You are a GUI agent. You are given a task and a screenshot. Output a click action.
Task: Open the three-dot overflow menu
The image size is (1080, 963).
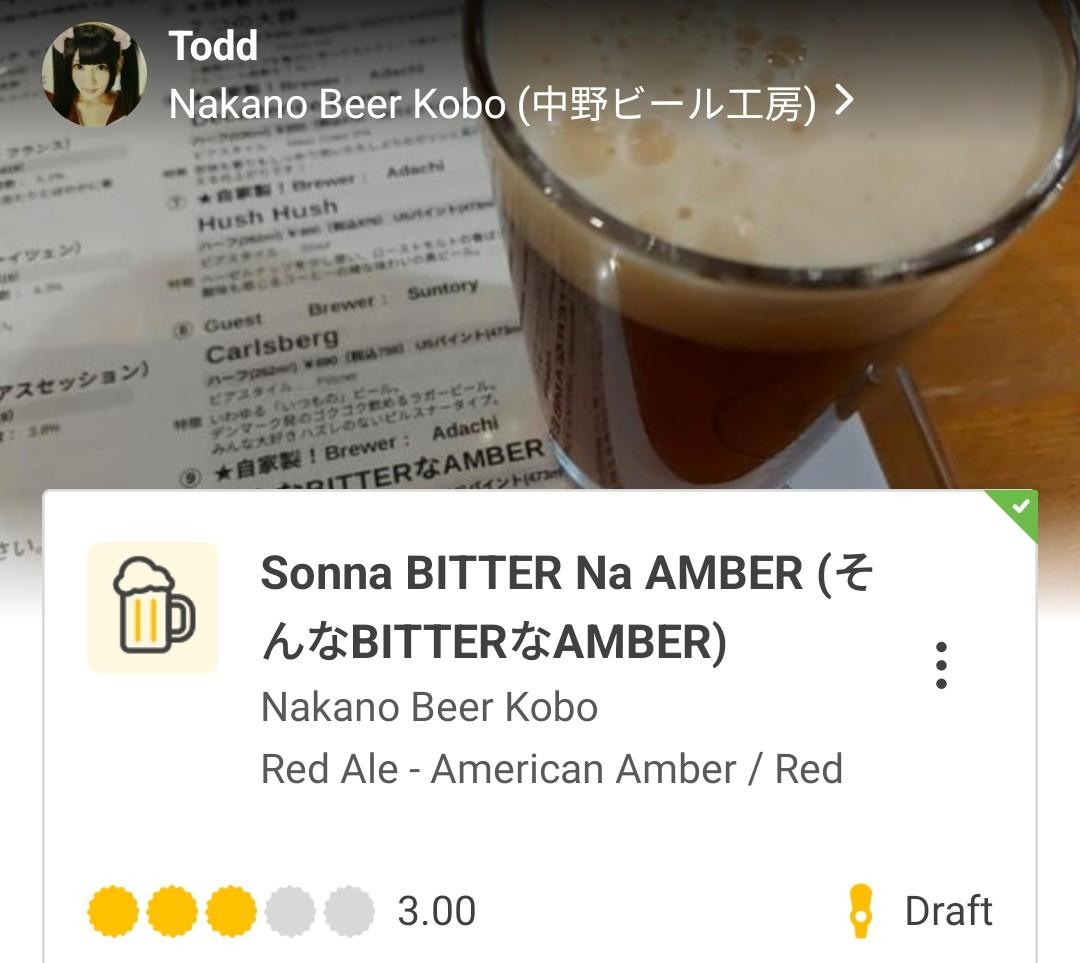(x=940, y=665)
